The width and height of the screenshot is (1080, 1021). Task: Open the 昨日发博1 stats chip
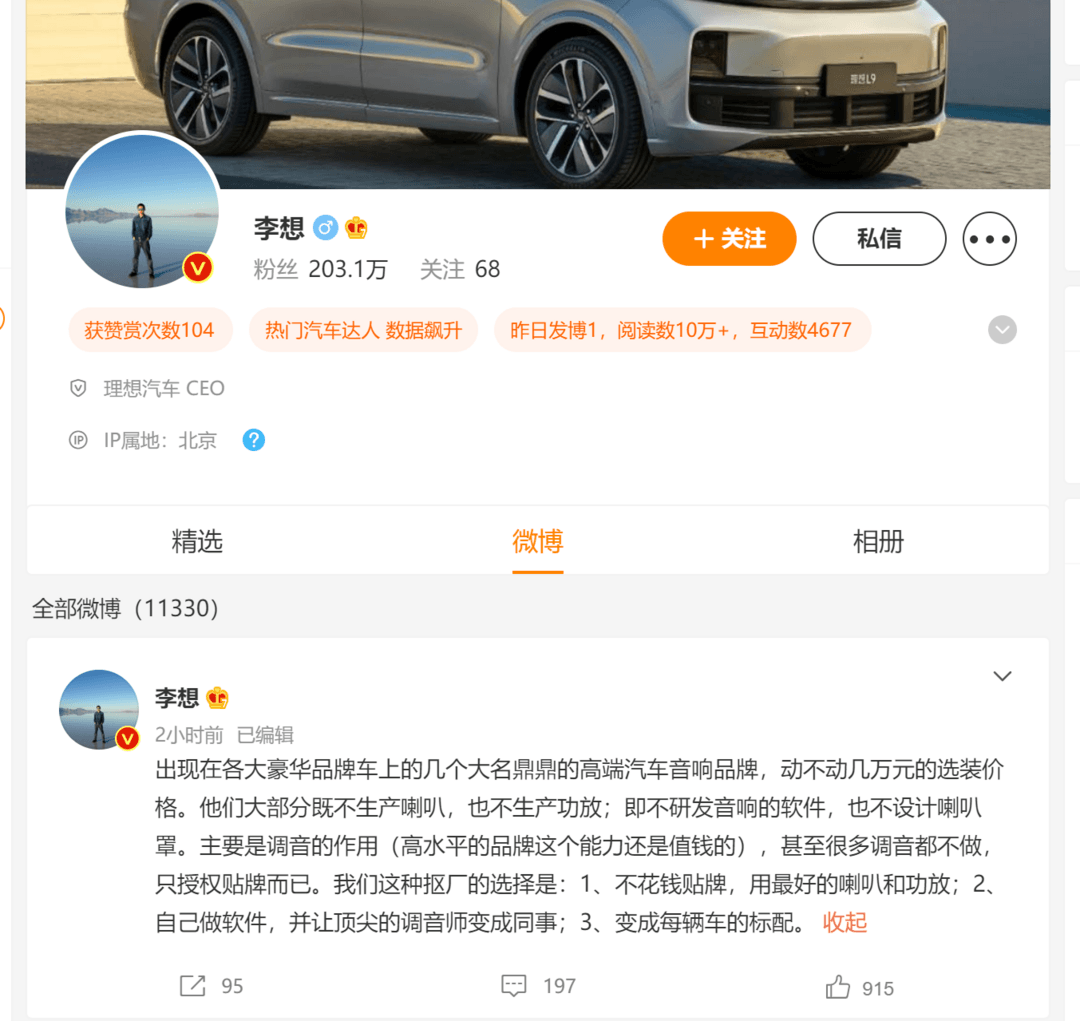pos(681,330)
